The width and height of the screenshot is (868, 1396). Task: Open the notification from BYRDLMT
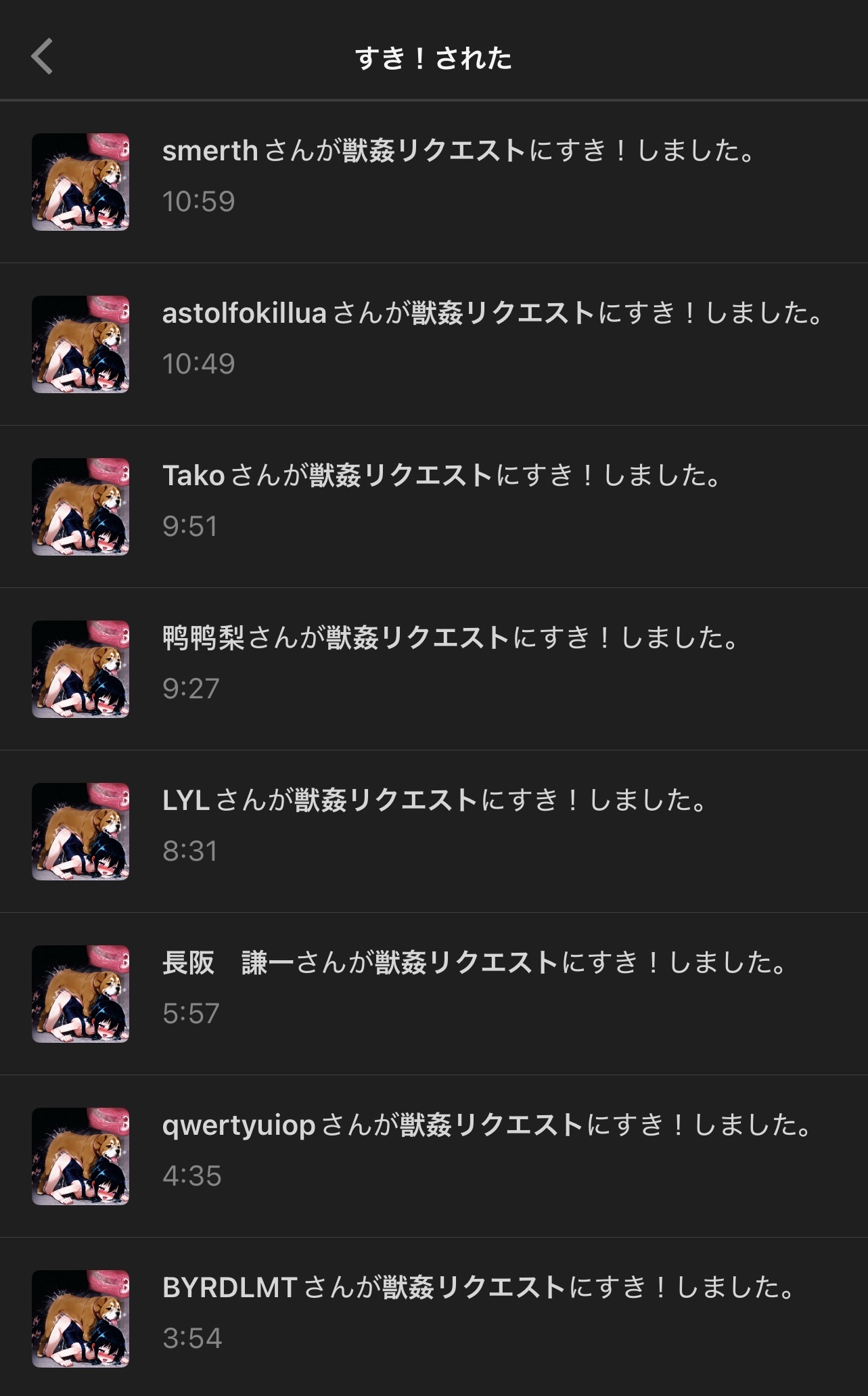(x=434, y=1318)
